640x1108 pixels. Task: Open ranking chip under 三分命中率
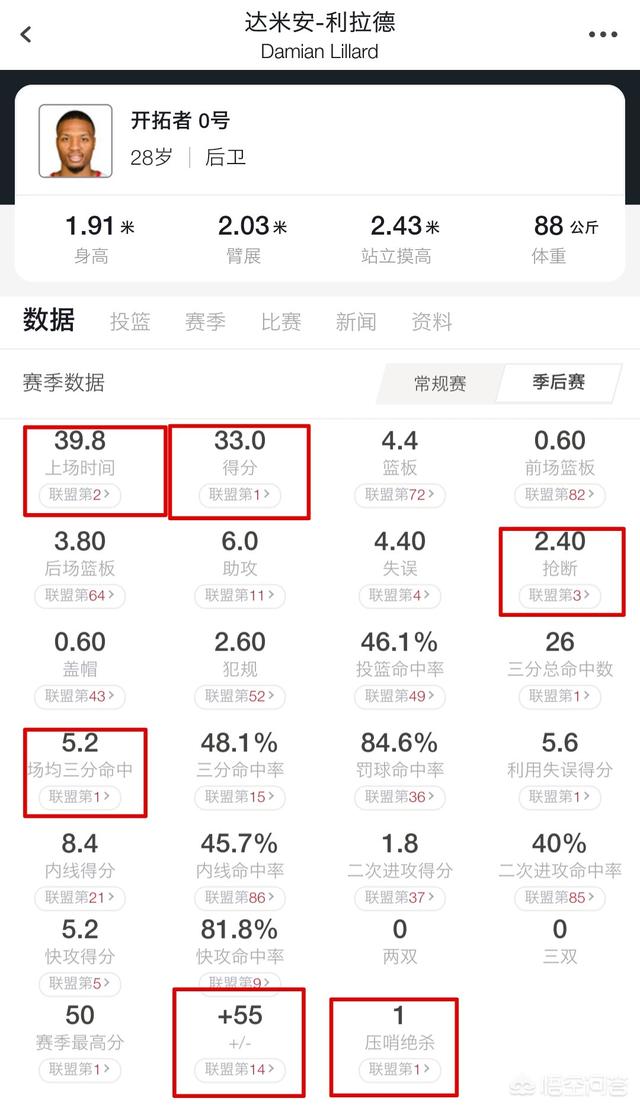click(239, 796)
